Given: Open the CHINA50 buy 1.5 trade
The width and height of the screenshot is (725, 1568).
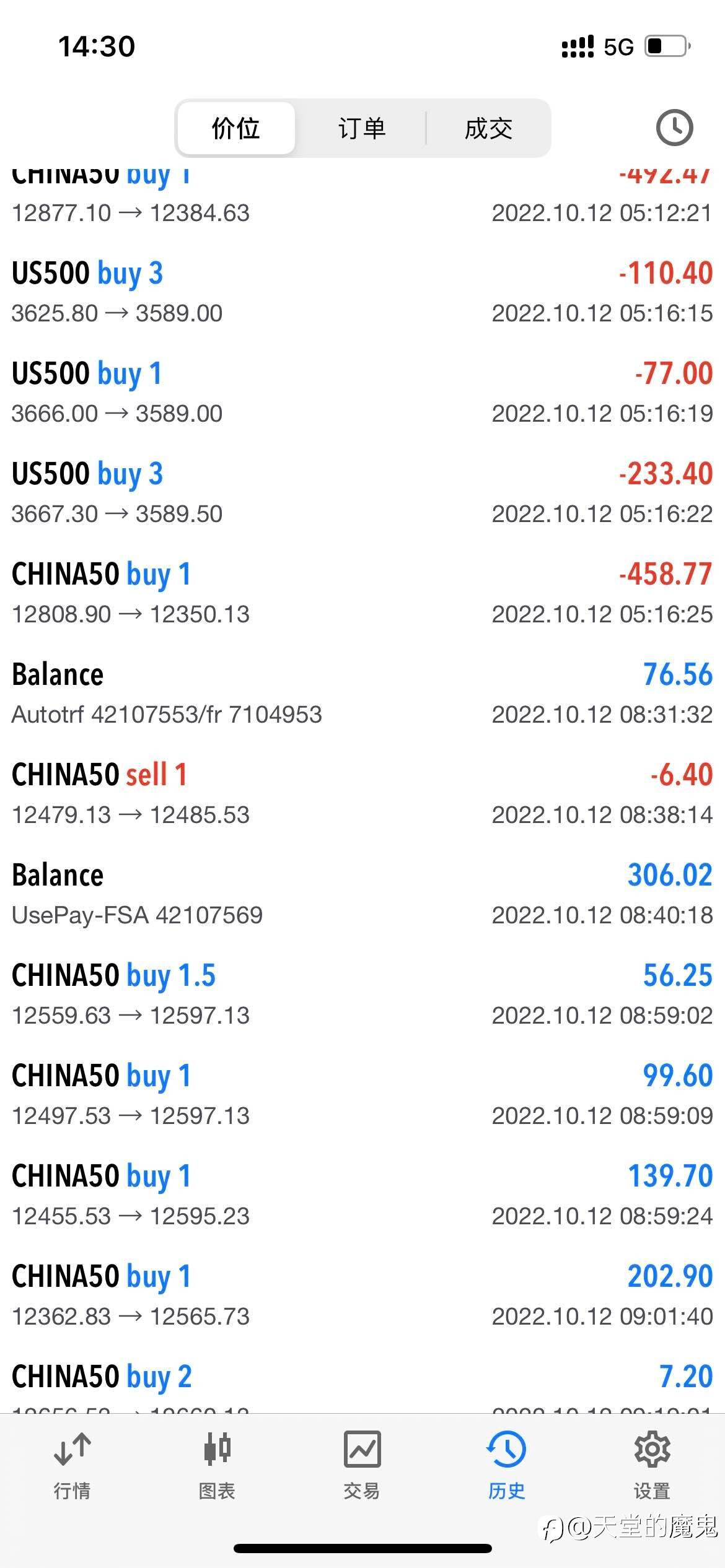Looking at the screenshot, I should point(362,995).
